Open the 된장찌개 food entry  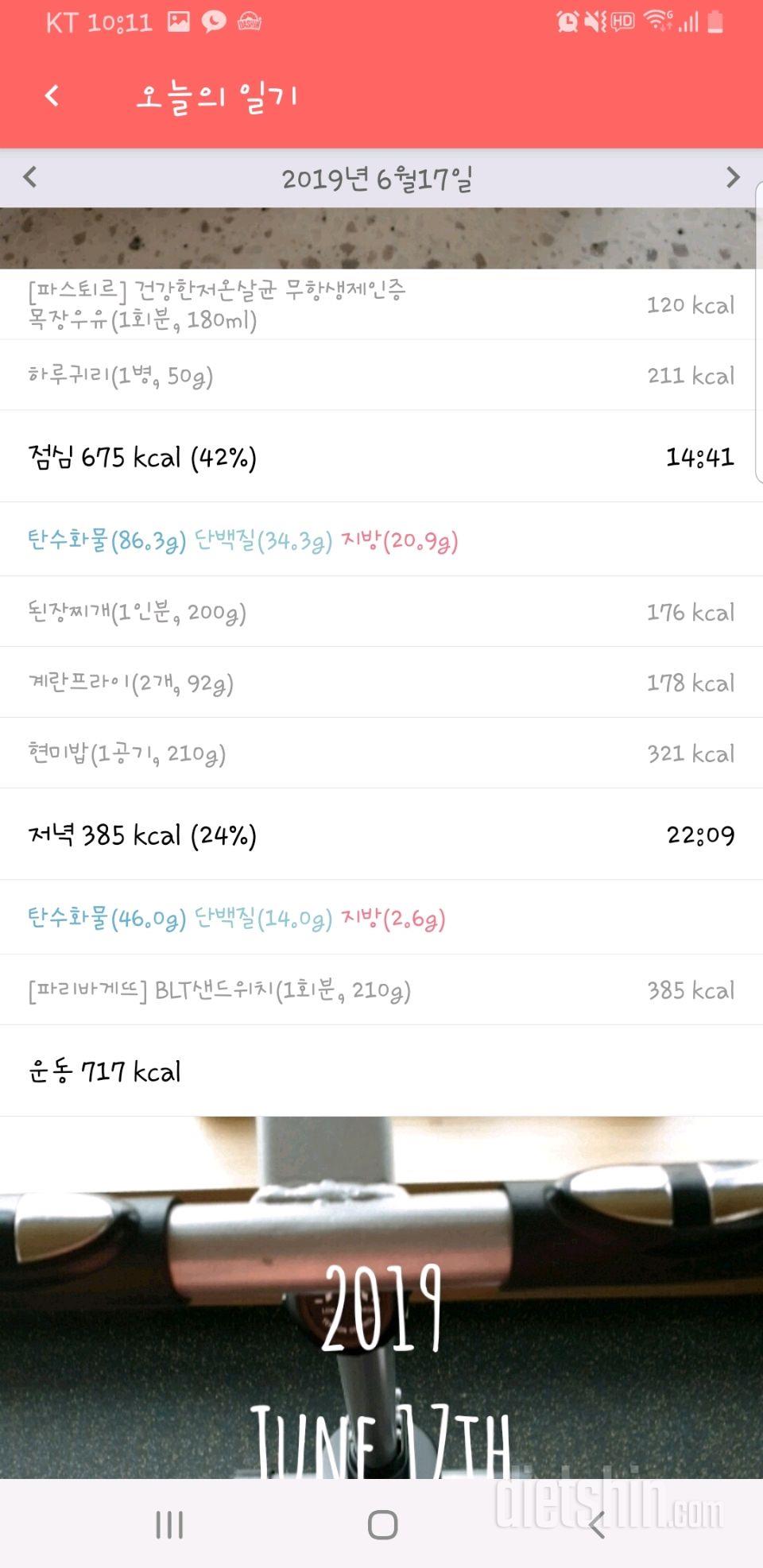(x=381, y=612)
